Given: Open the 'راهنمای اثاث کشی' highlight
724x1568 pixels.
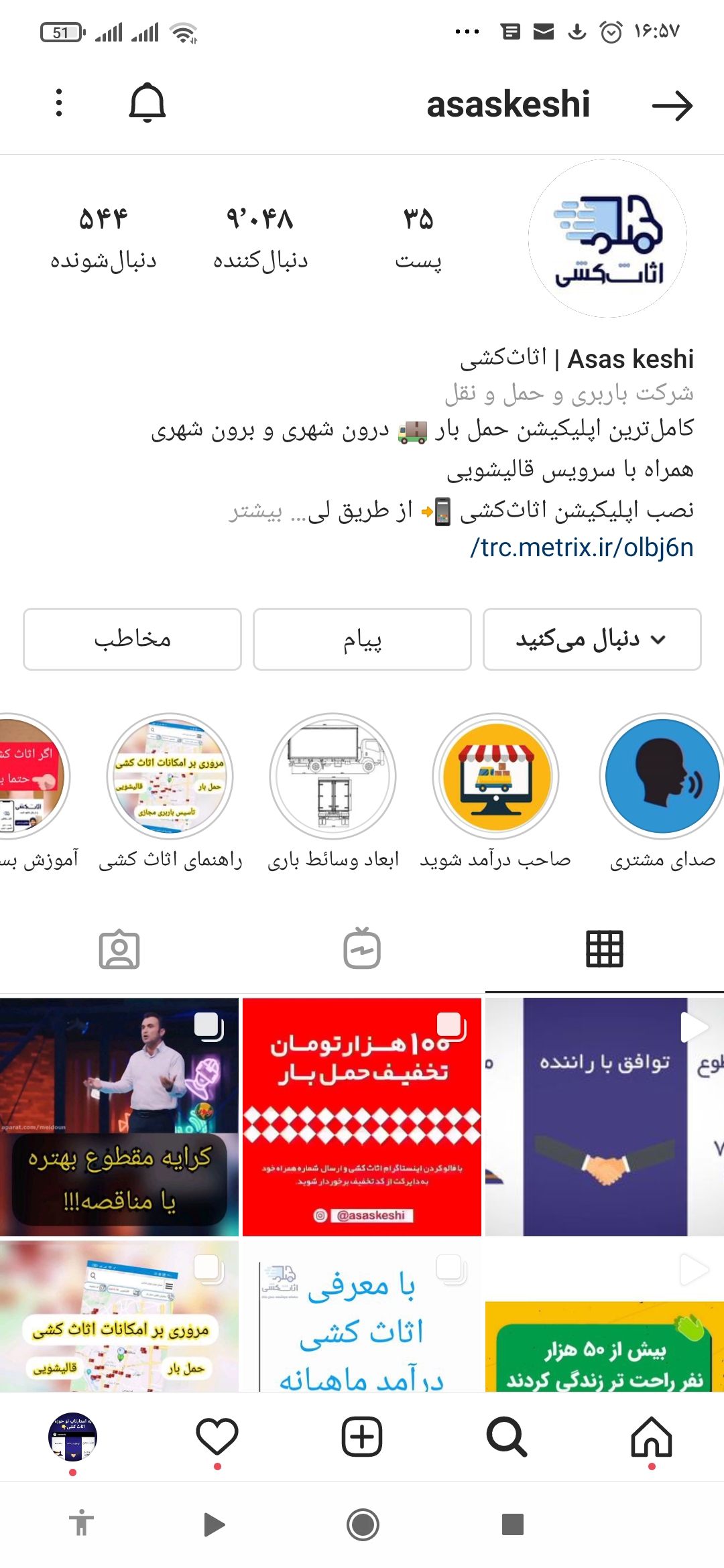Looking at the screenshot, I should pyautogui.click(x=170, y=775).
